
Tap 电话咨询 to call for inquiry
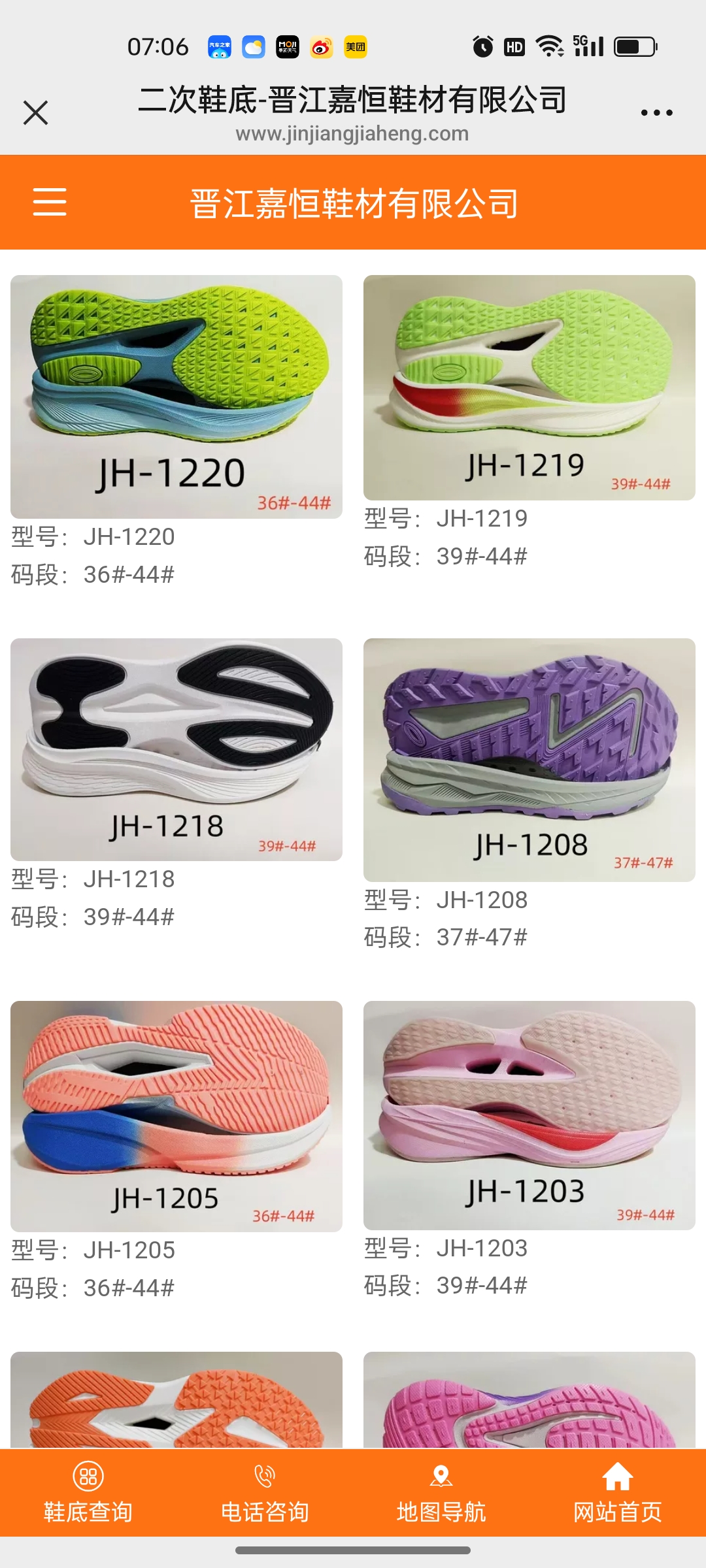pos(265,1492)
